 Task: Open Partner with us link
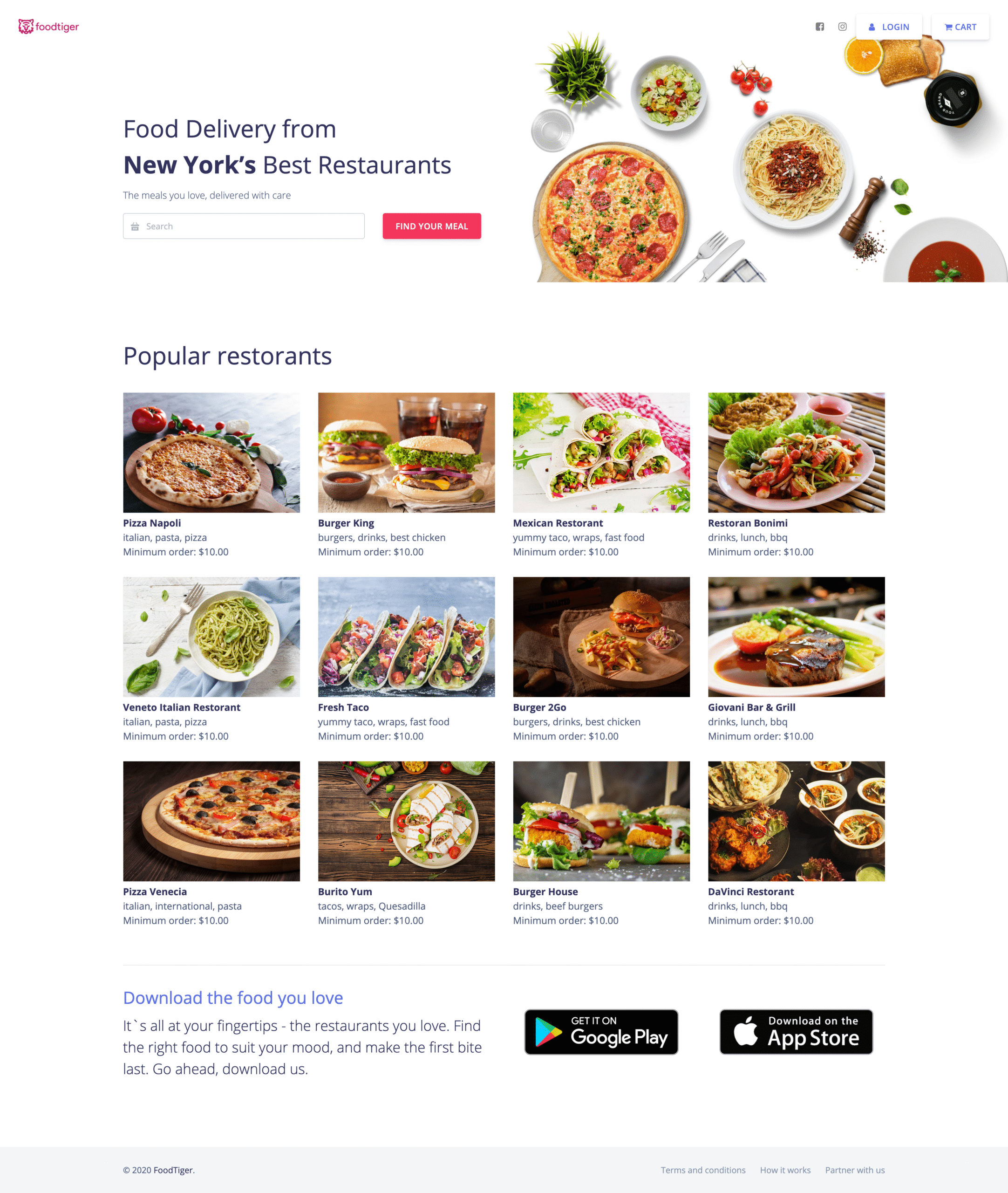(854, 1170)
